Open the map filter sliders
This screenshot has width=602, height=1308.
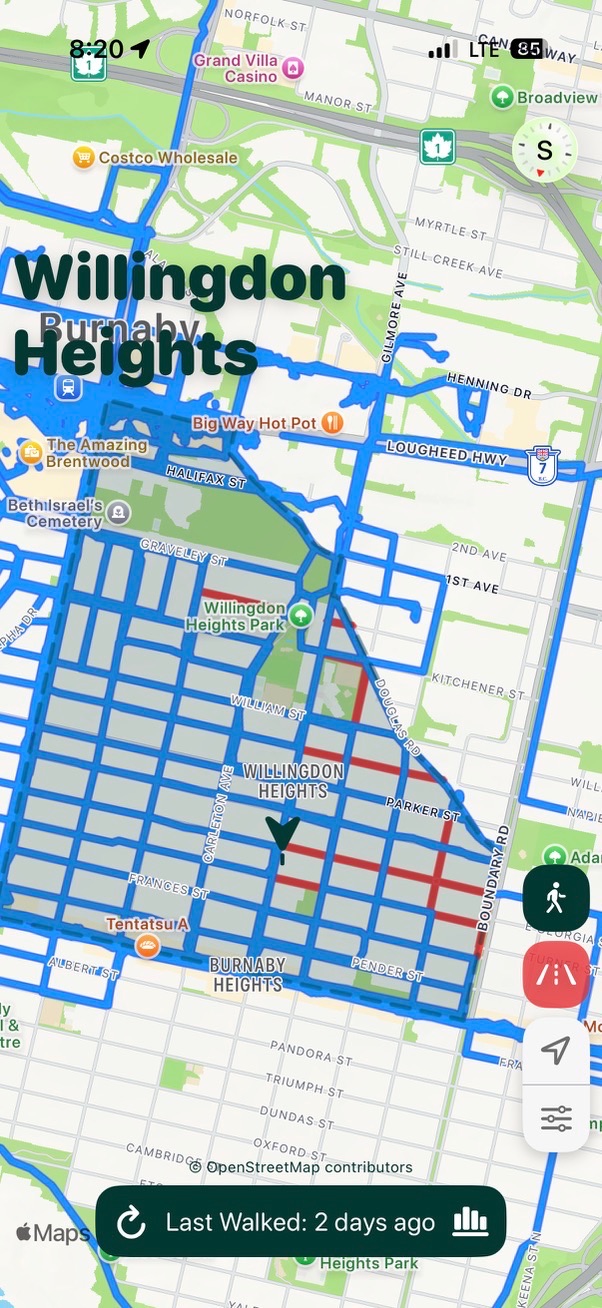point(556,1118)
